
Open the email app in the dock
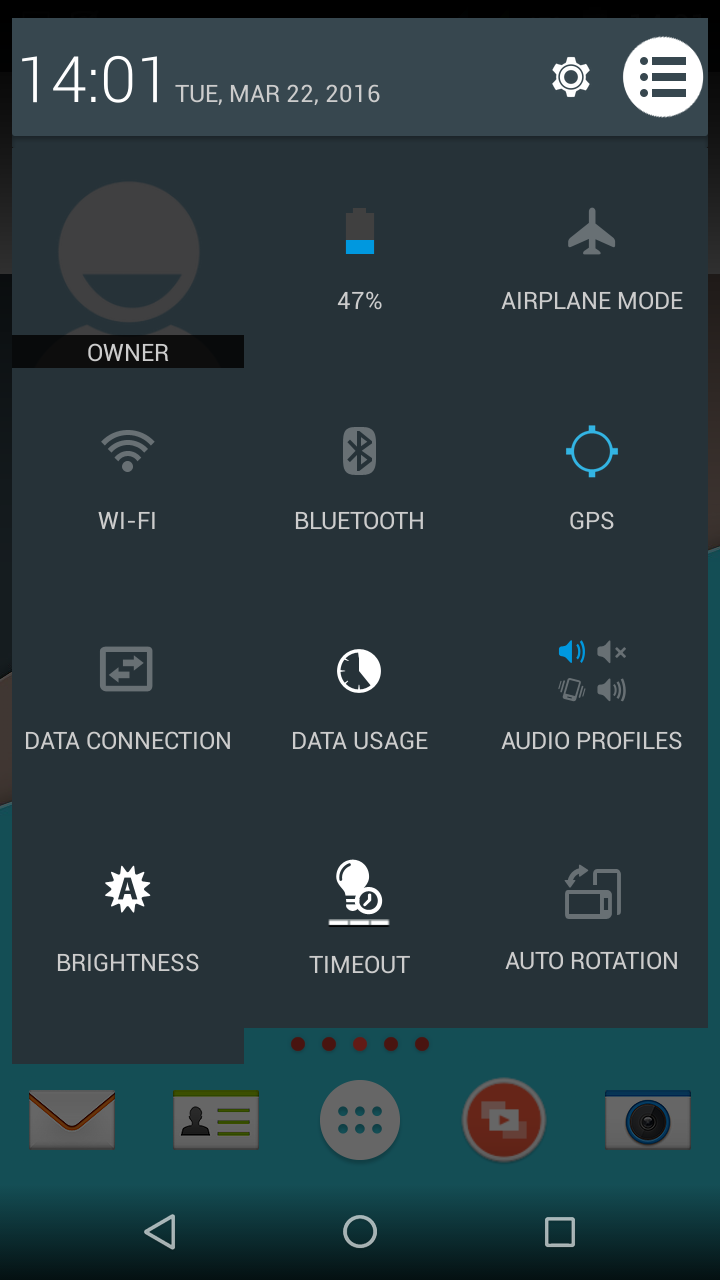[x=72, y=1120]
